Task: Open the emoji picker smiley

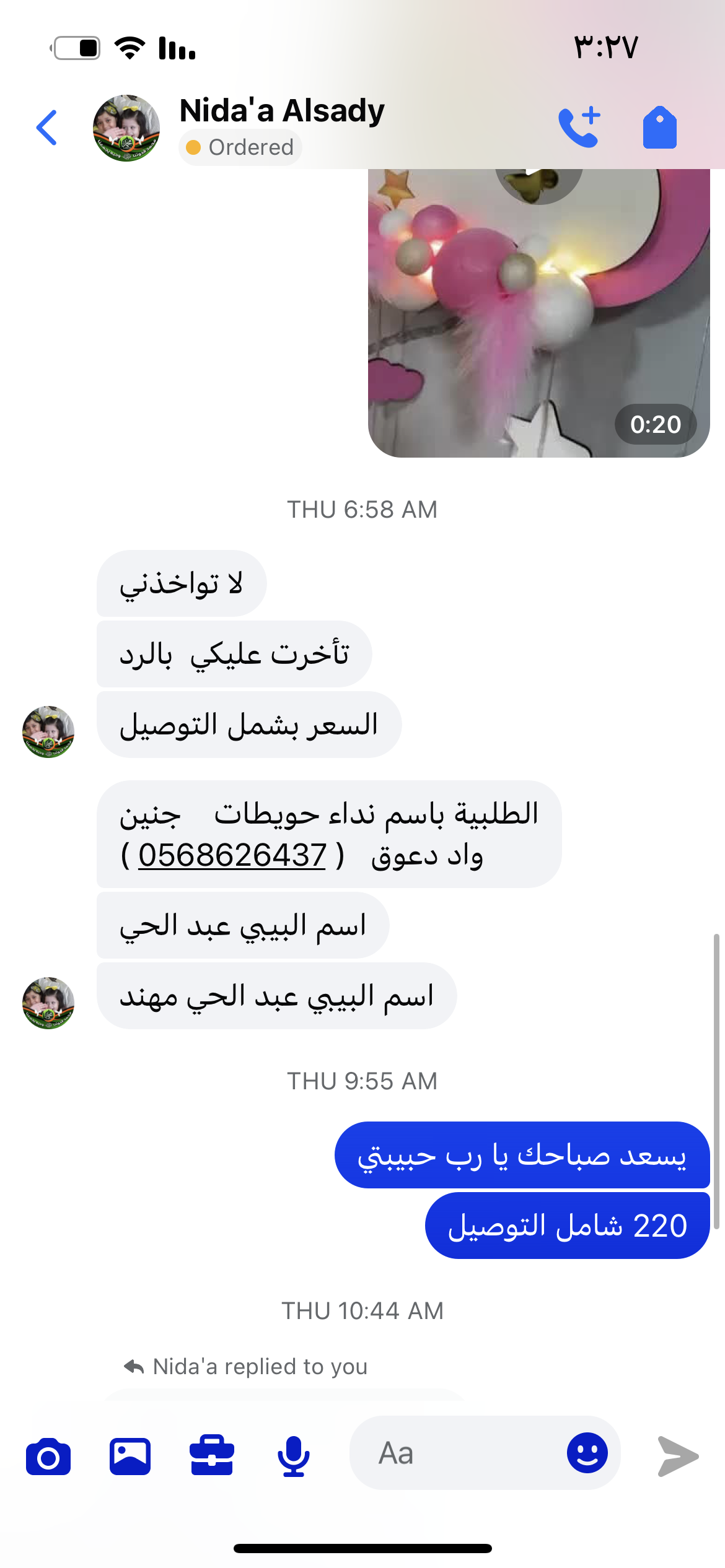Action: coord(587,1453)
